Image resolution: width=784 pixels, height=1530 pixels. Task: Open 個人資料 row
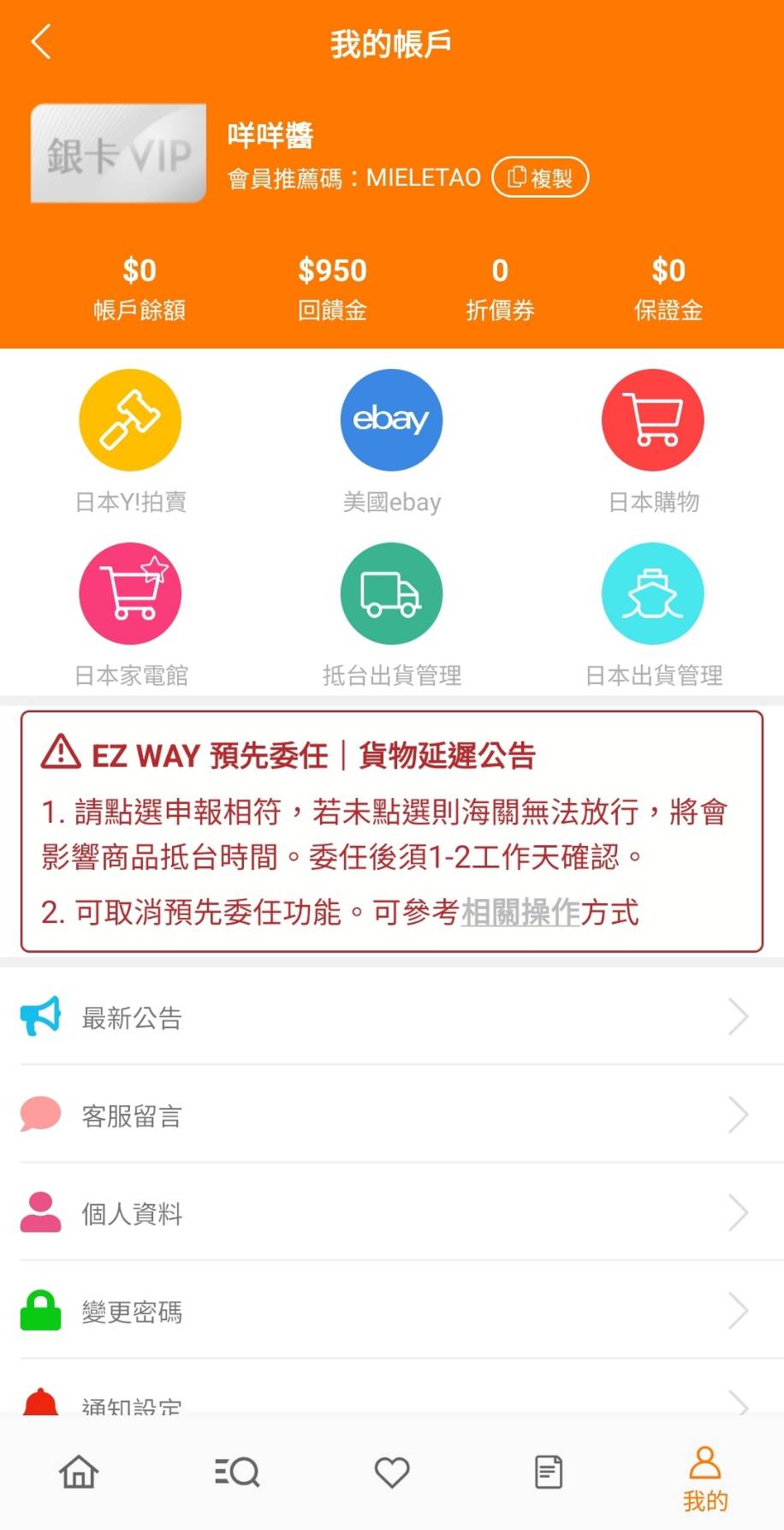(x=391, y=1212)
